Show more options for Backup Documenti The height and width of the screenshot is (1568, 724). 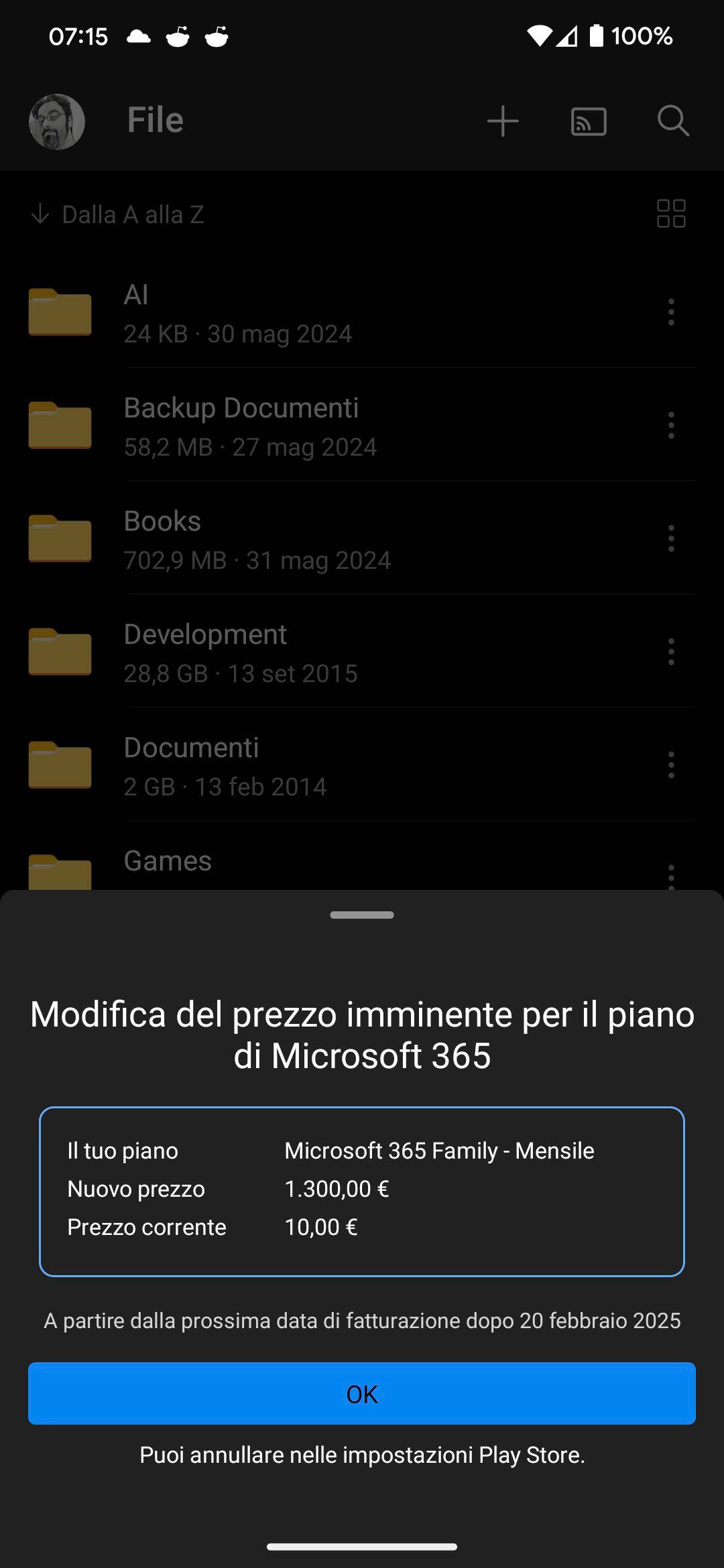point(671,426)
